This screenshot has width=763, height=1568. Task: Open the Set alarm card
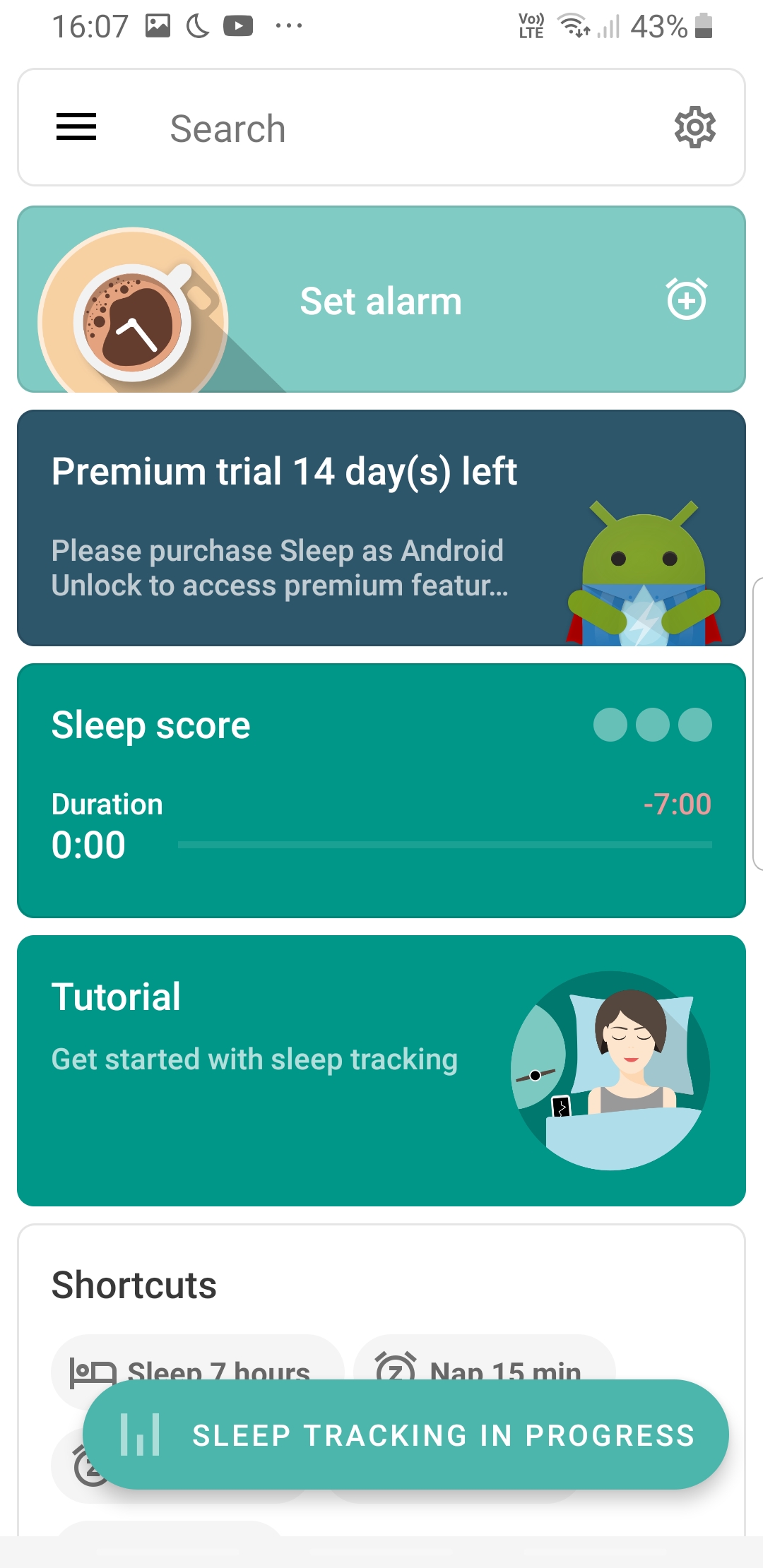(x=381, y=299)
